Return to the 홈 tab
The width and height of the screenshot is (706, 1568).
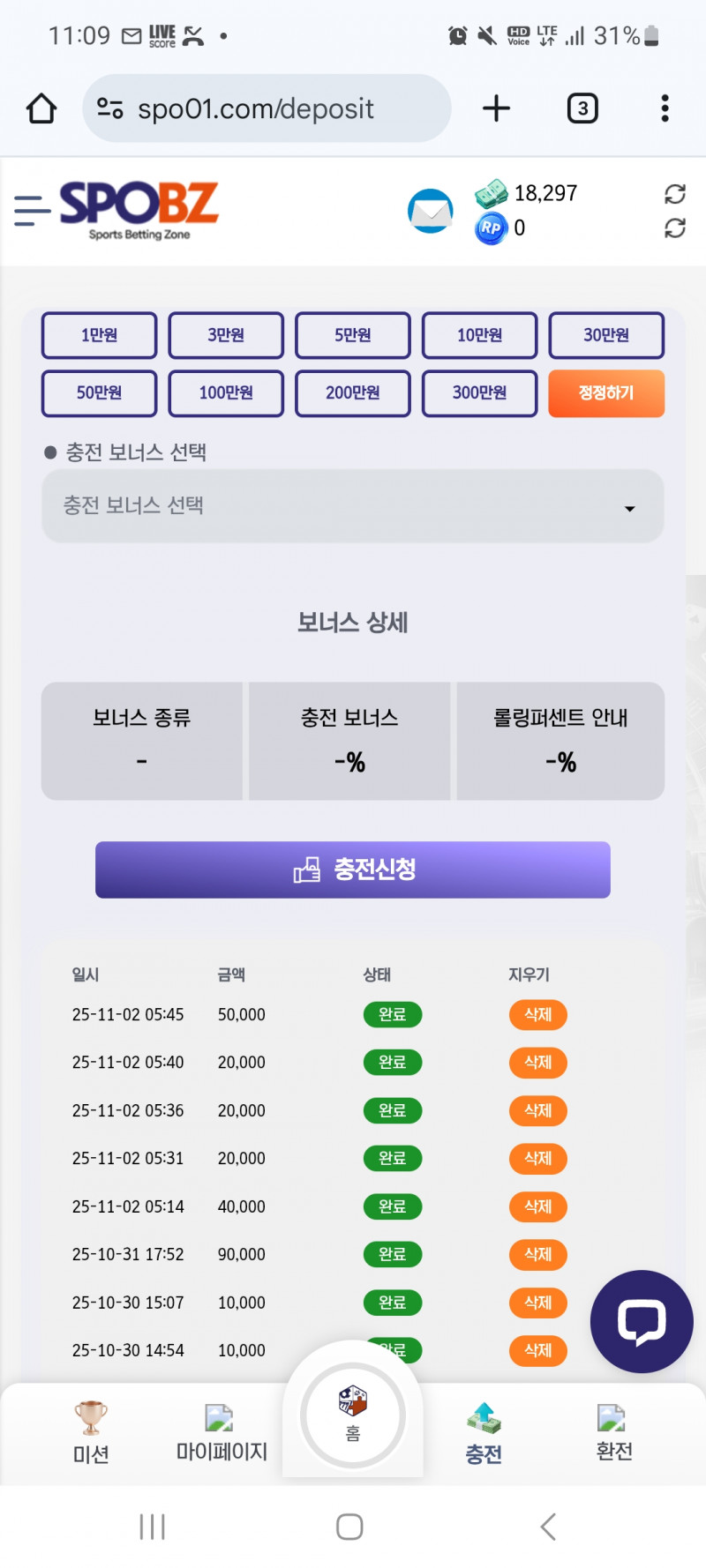click(353, 1415)
